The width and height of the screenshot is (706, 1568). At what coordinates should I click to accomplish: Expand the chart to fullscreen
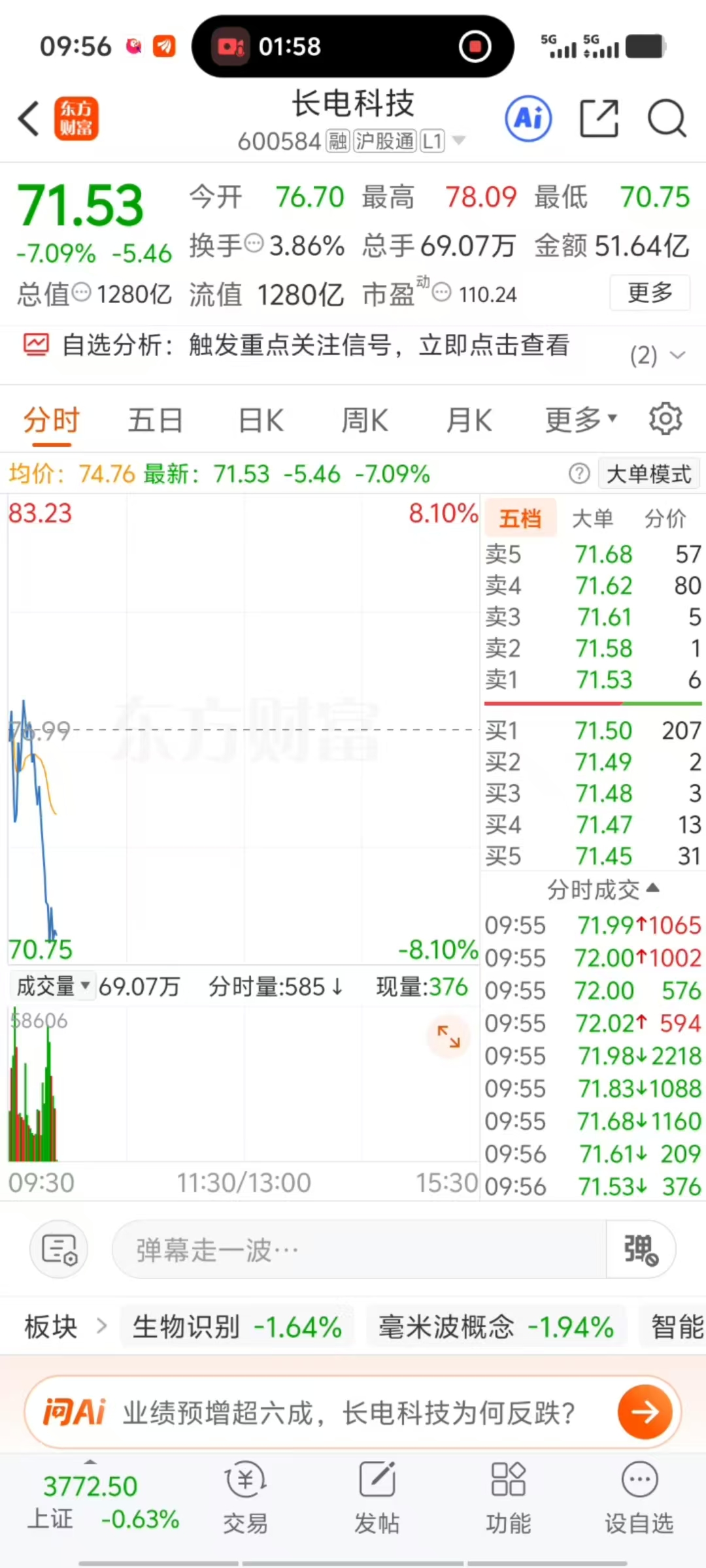pyautogui.click(x=448, y=1037)
